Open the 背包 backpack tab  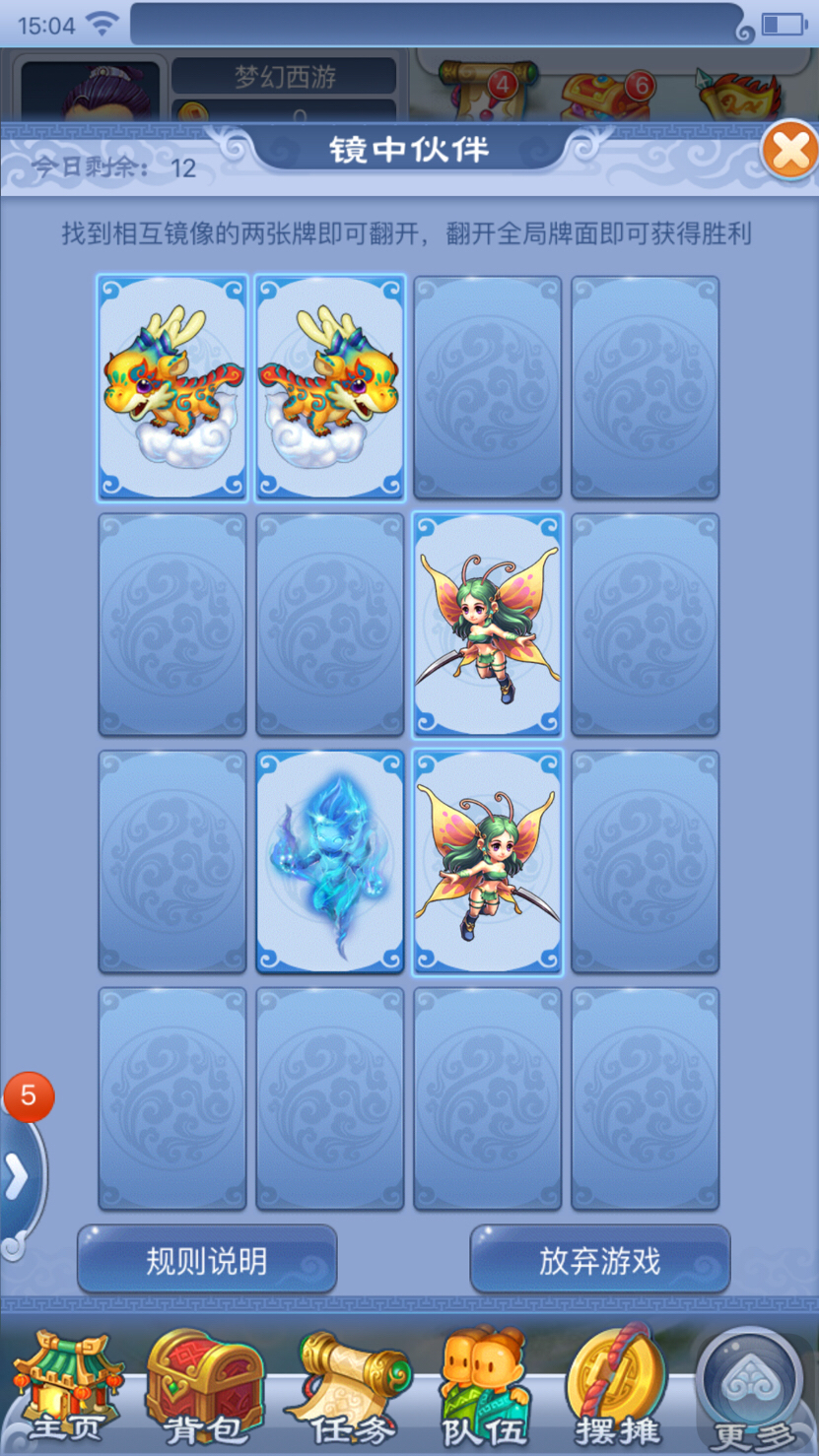tap(204, 1386)
